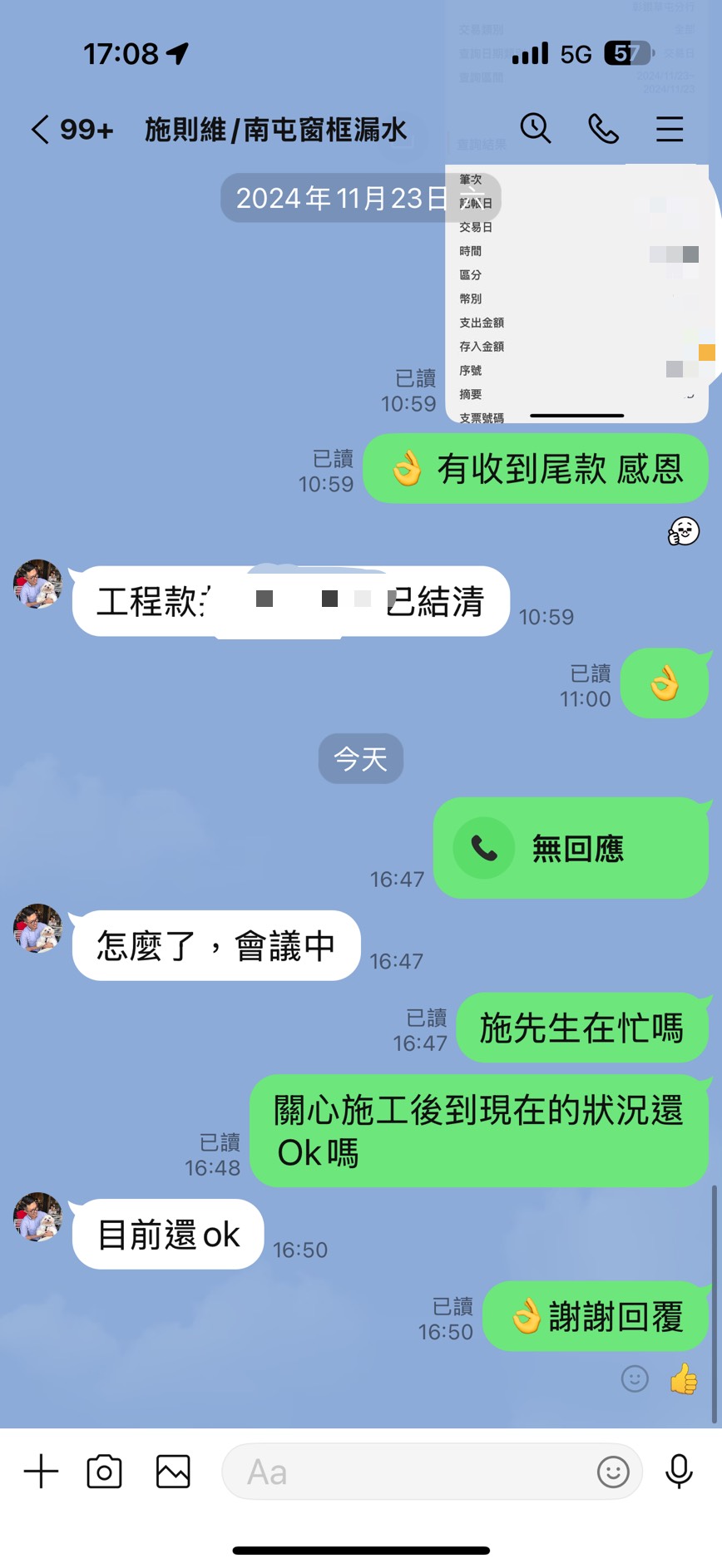
Task: Open the contact's avatar beside 目前還ok
Action: pos(38,1217)
